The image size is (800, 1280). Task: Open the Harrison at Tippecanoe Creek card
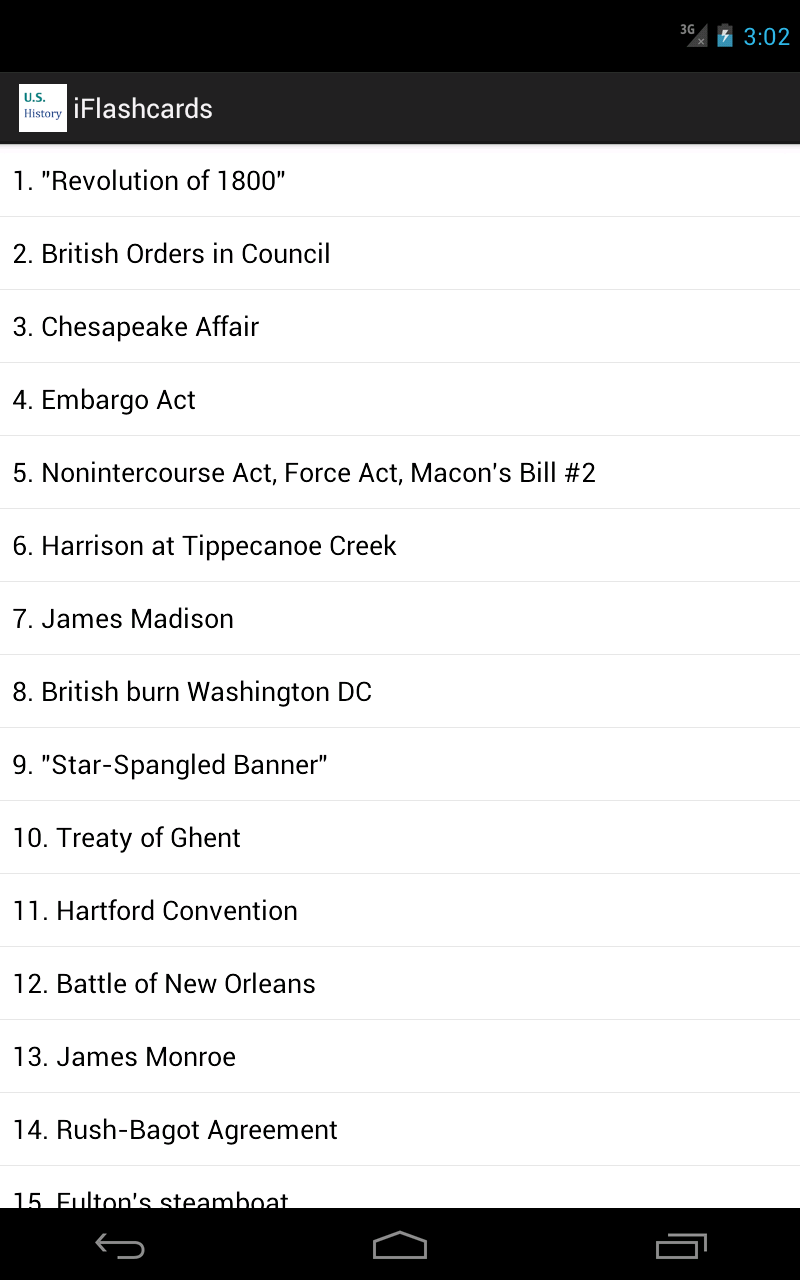pos(400,545)
